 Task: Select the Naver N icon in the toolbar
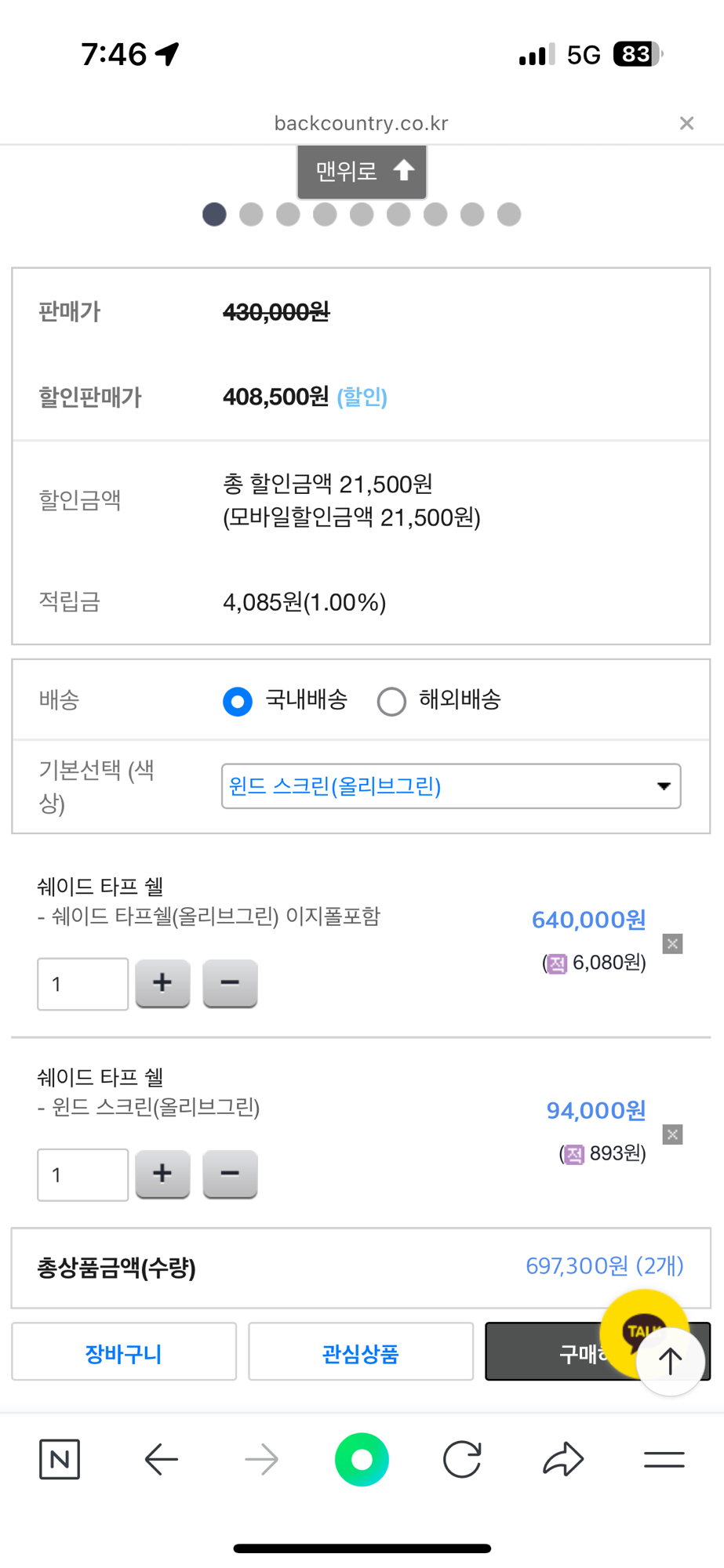pyautogui.click(x=59, y=1459)
